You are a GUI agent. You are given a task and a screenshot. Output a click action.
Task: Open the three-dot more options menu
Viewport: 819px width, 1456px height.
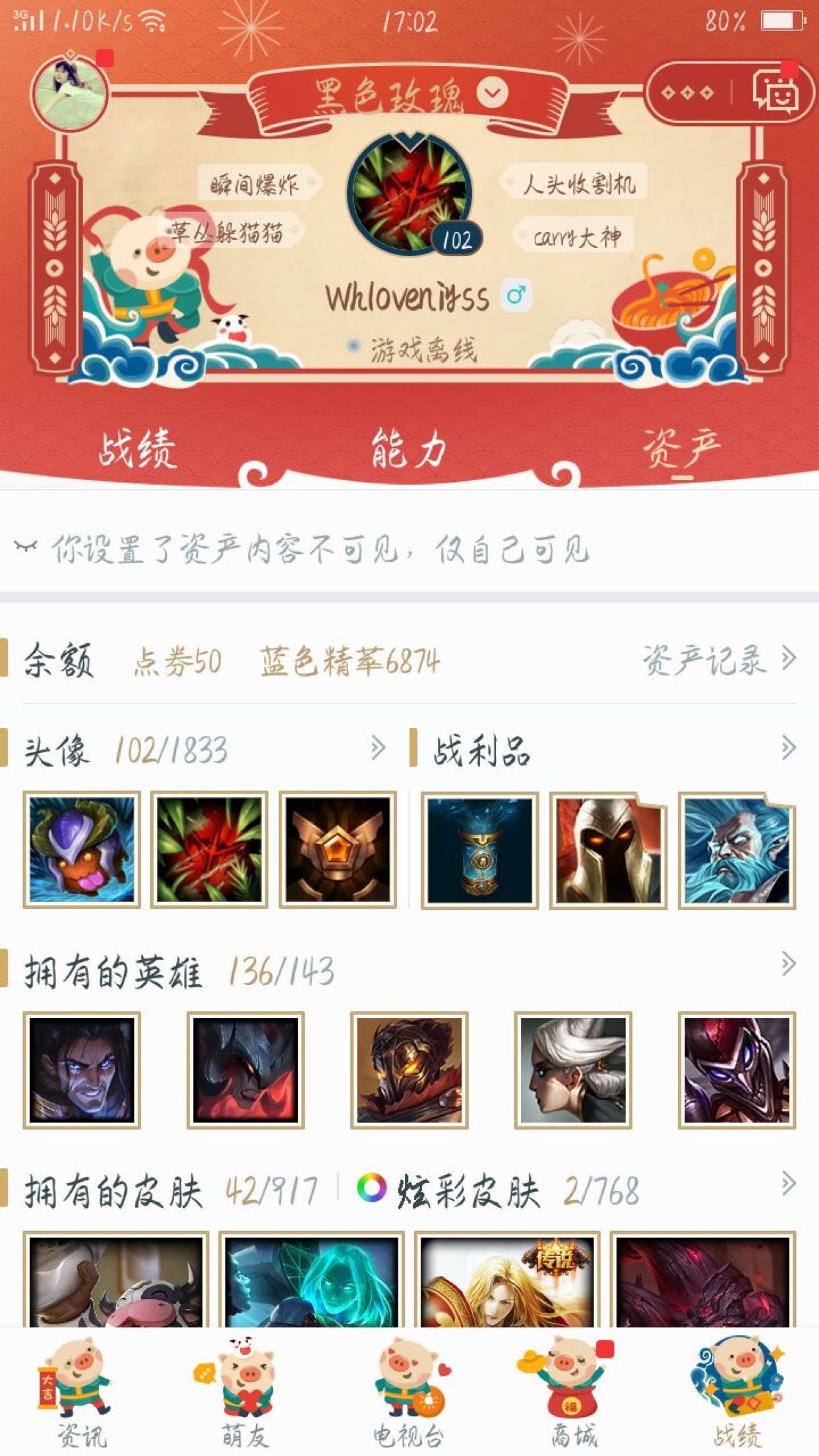(x=687, y=93)
